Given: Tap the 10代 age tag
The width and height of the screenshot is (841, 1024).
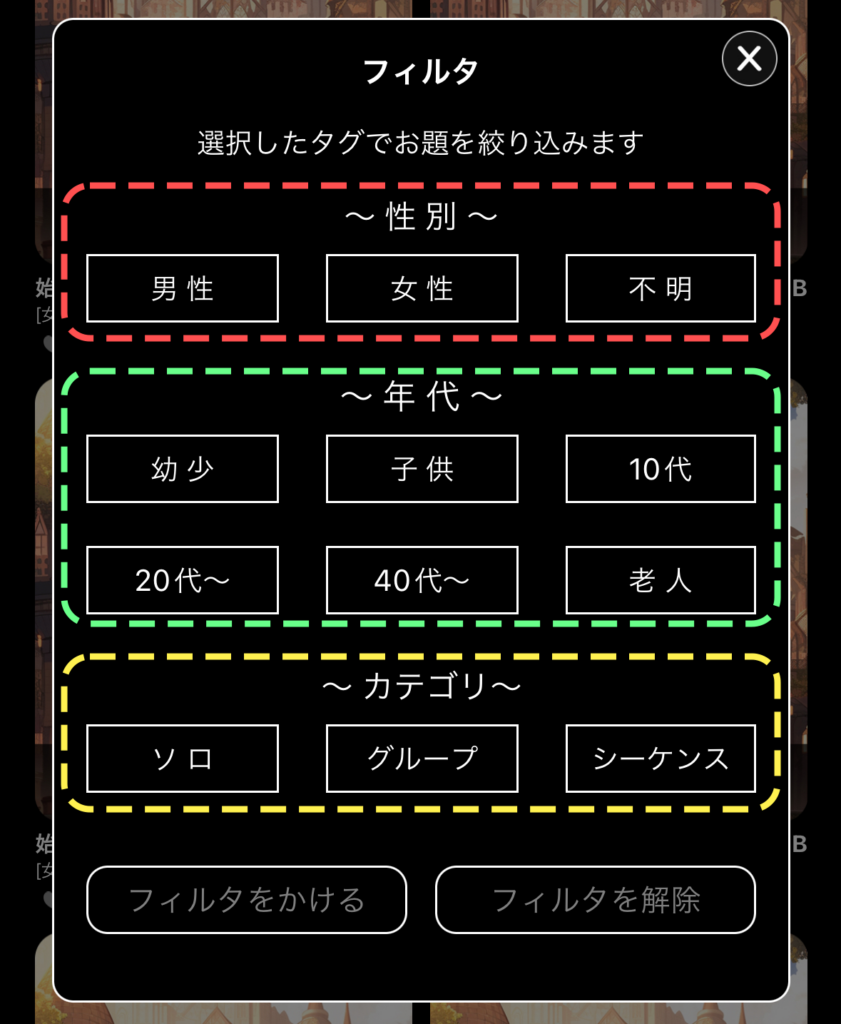Looking at the screenshot, I should [661, 469].
